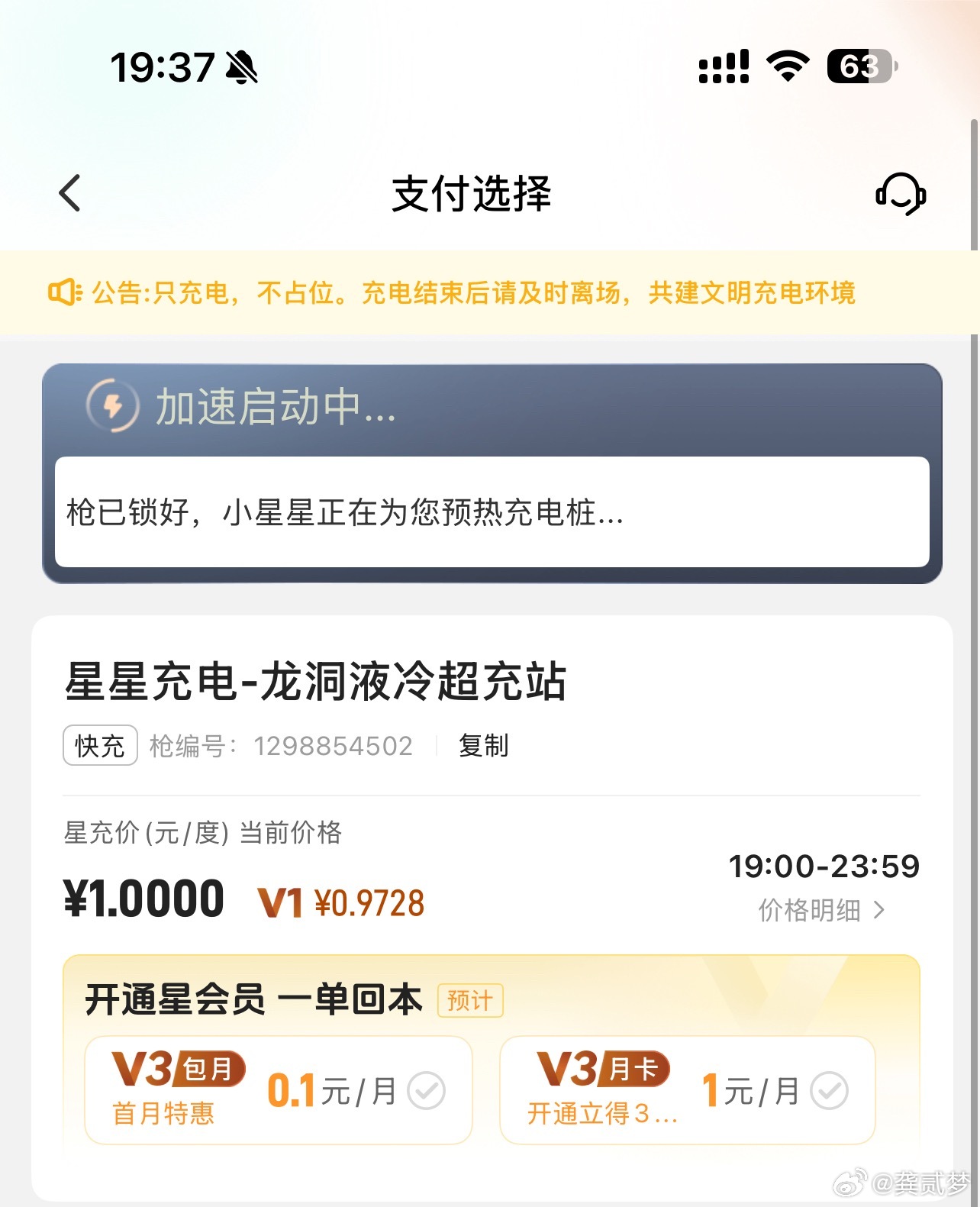Tap the Wi-Fi icon in status bar

click(x=787, y=67)
